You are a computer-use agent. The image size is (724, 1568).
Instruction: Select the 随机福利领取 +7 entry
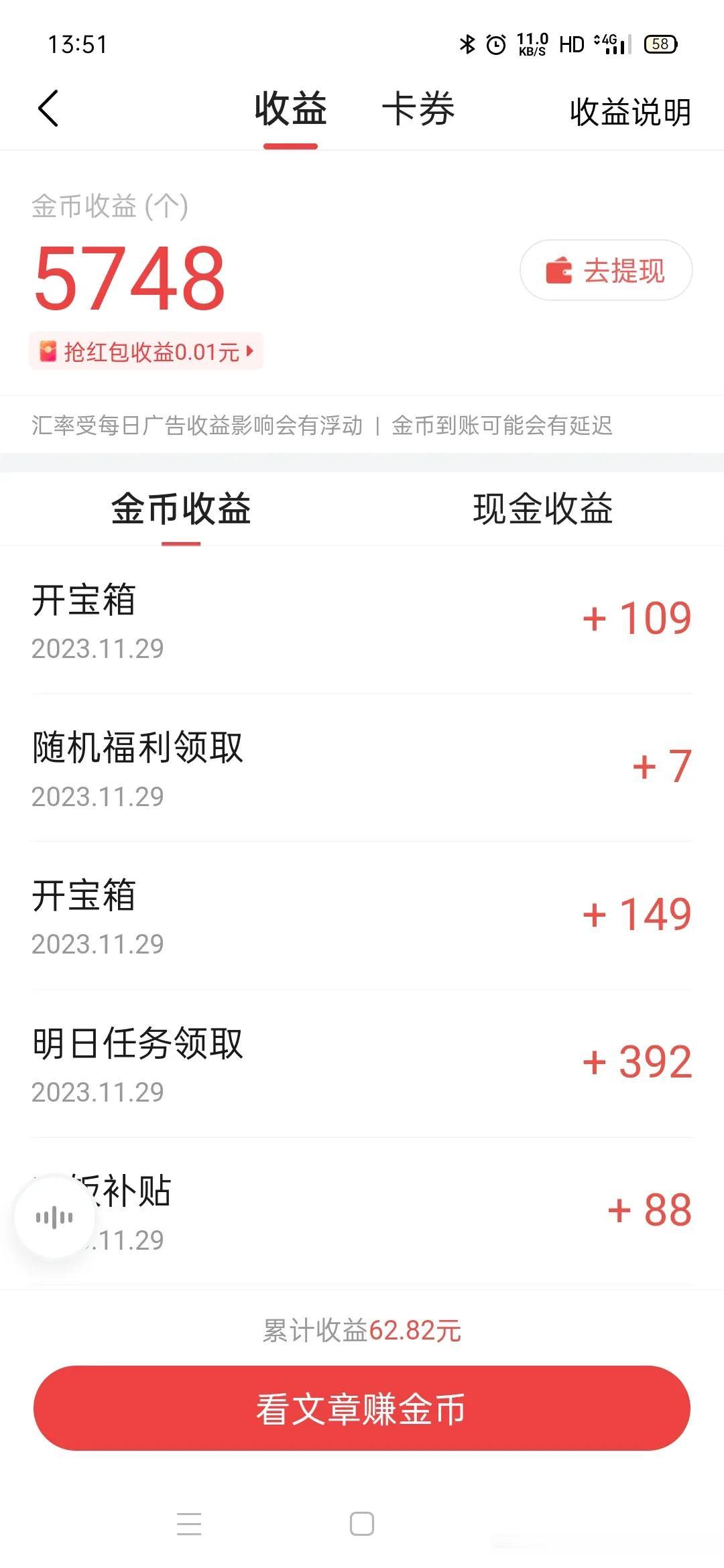tap(362, 767)
